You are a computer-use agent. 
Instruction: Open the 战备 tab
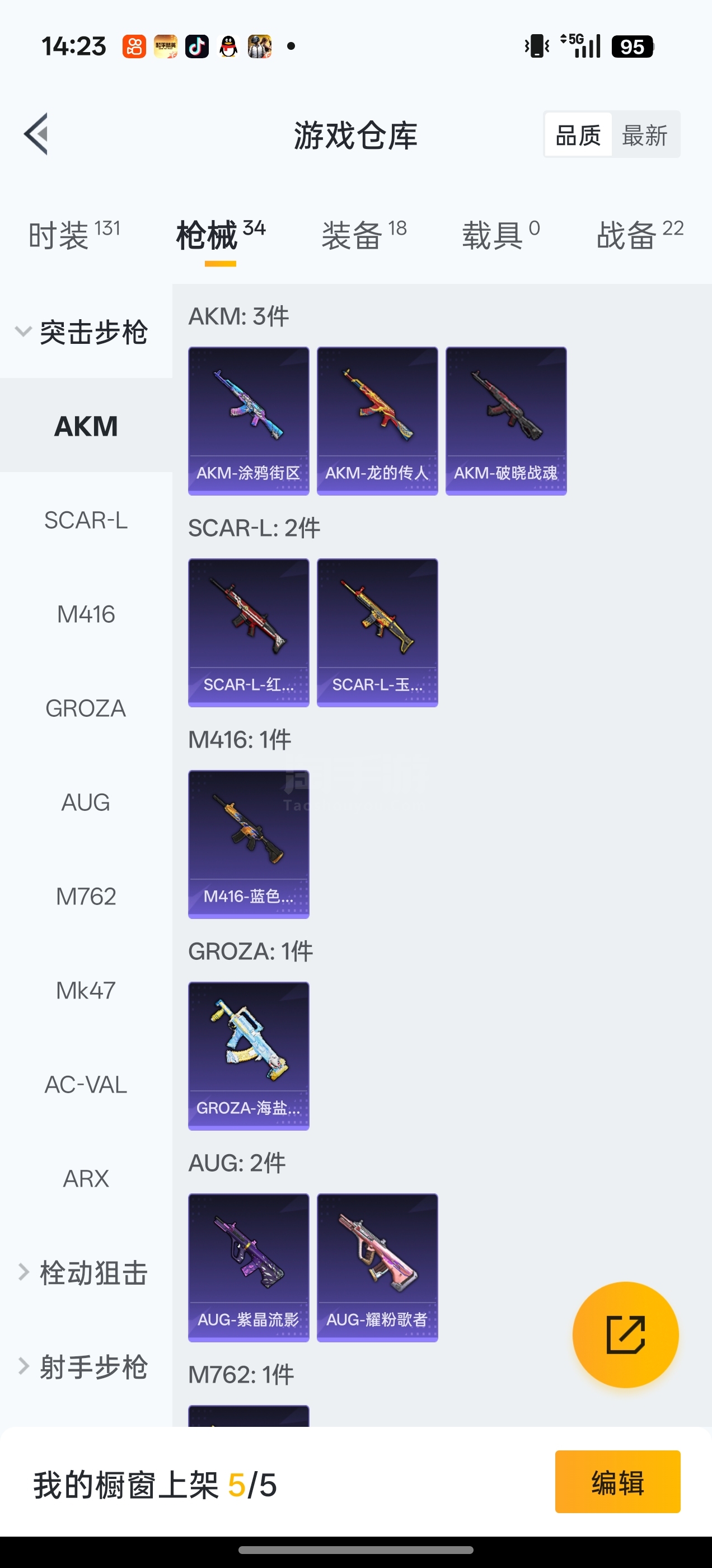click(639, 235)
